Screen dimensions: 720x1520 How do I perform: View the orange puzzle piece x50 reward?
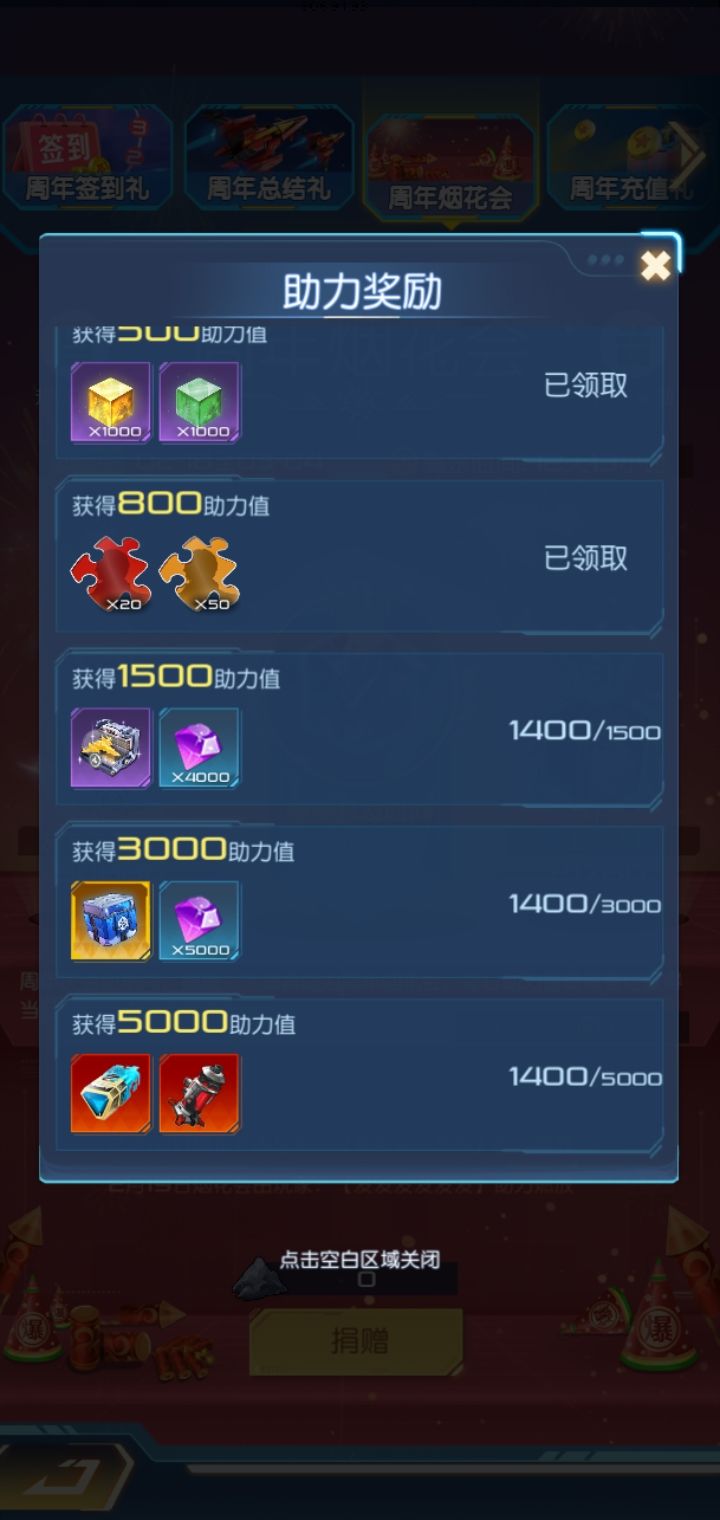click(x=199, y=574)
